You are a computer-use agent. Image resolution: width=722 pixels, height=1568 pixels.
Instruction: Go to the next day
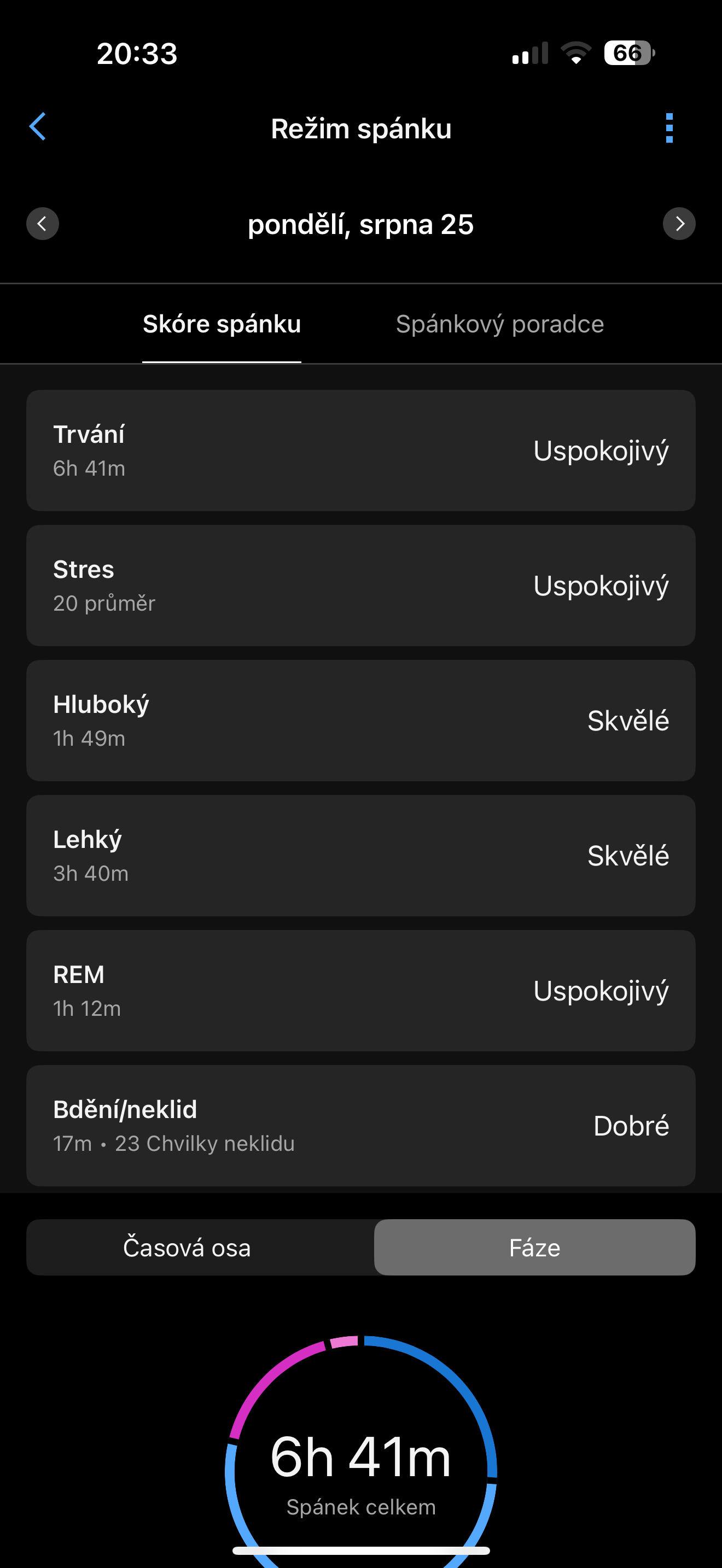(x=679, y=224)
